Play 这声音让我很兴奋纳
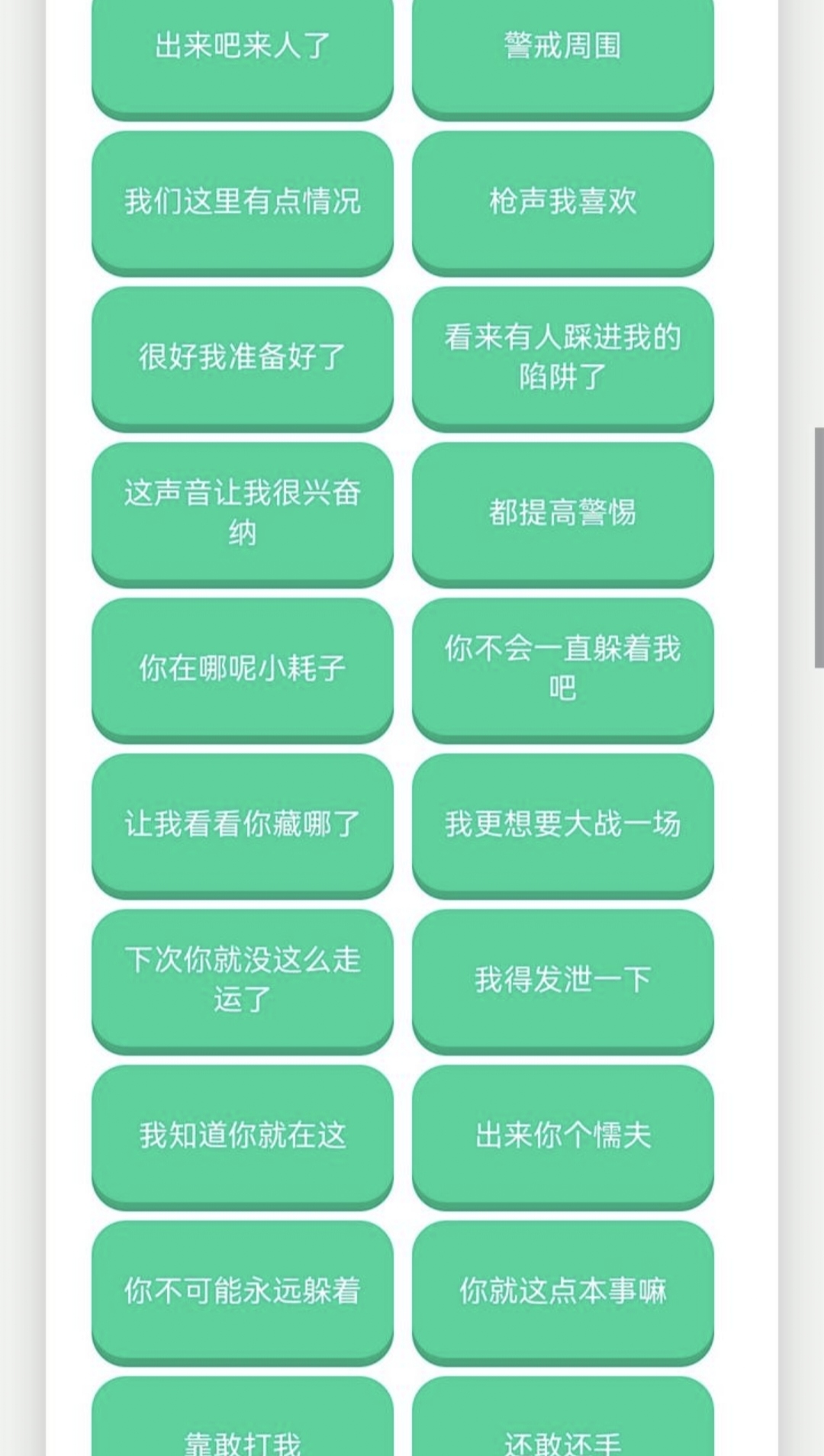The image size is (824, 1456). (243, 513)
